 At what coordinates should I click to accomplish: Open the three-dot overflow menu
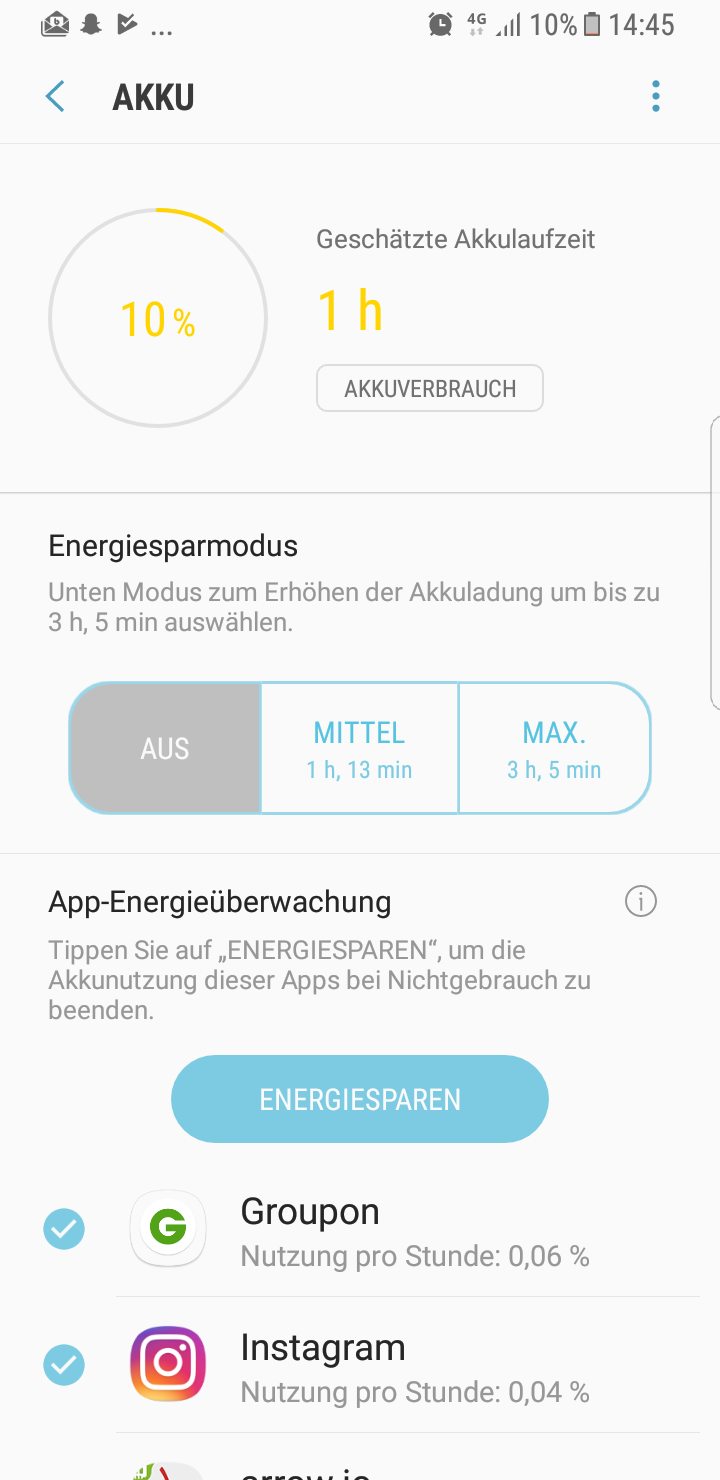point(656,97)
